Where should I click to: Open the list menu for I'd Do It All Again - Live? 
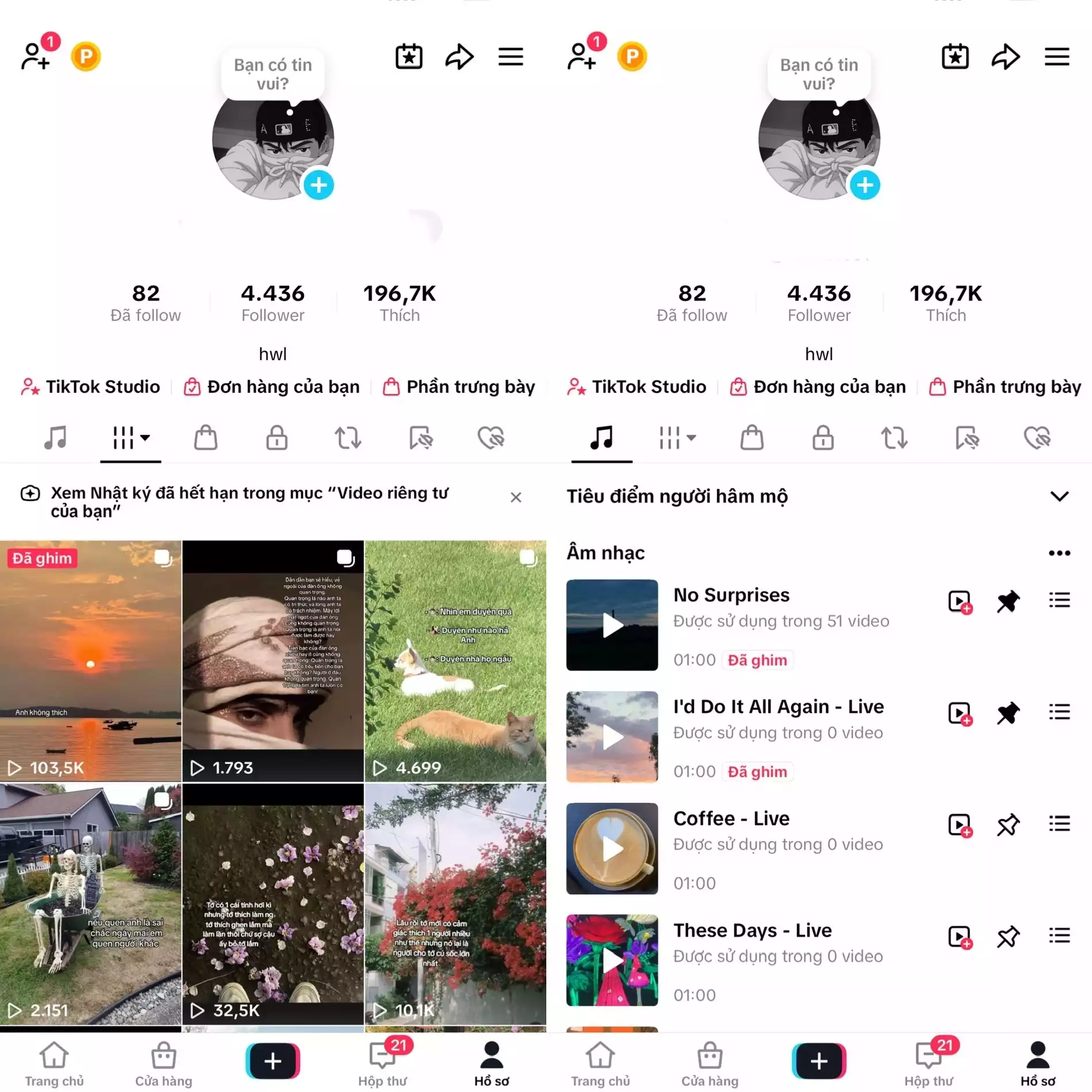1059,712
